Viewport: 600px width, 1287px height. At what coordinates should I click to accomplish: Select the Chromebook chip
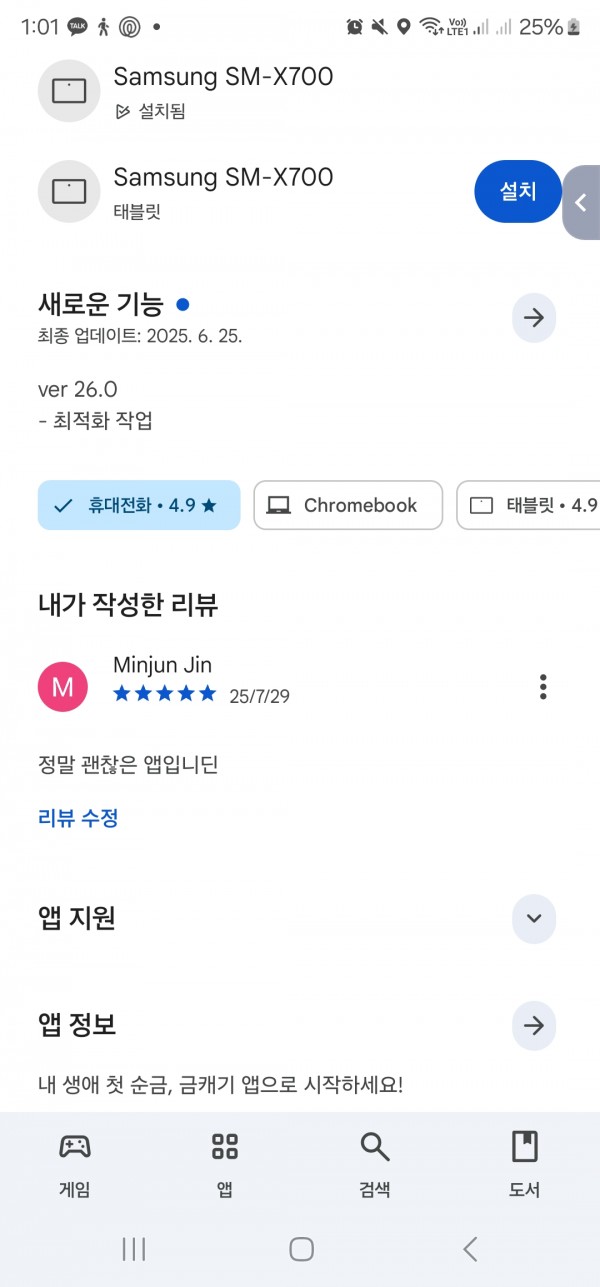(348, 505)
